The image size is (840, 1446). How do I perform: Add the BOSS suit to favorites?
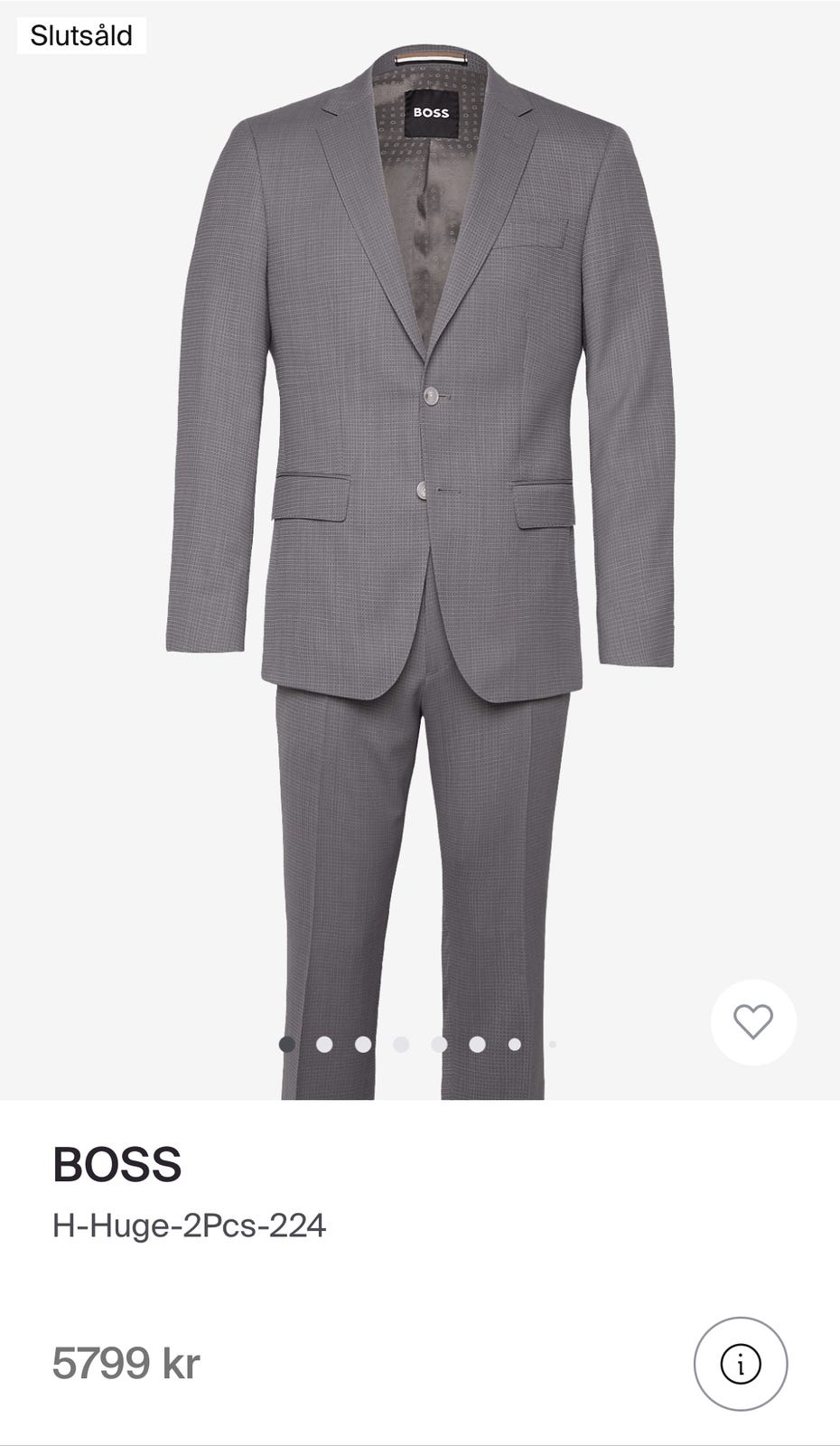[x=753, y=1022]
